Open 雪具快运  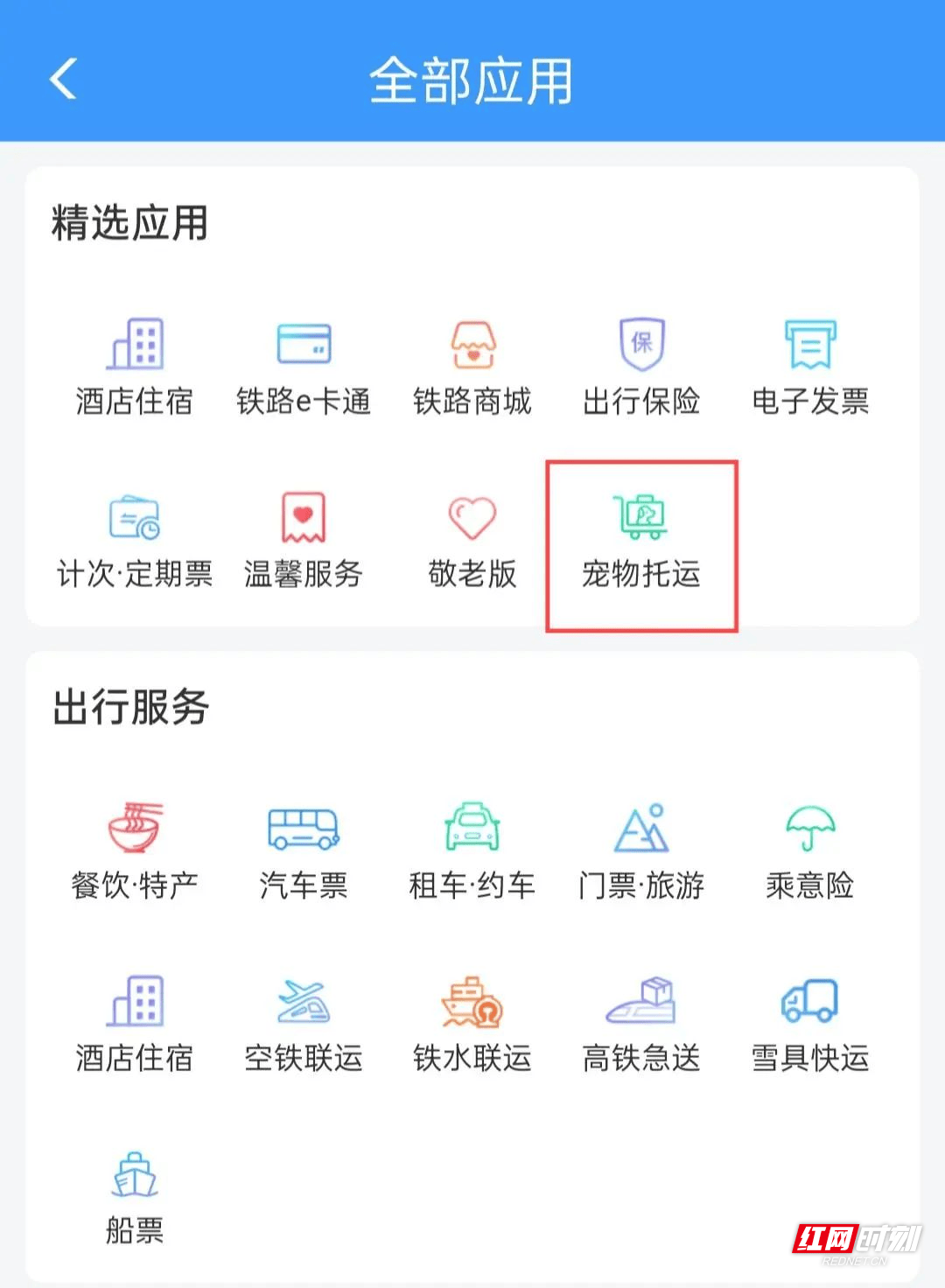(810, 1024)
